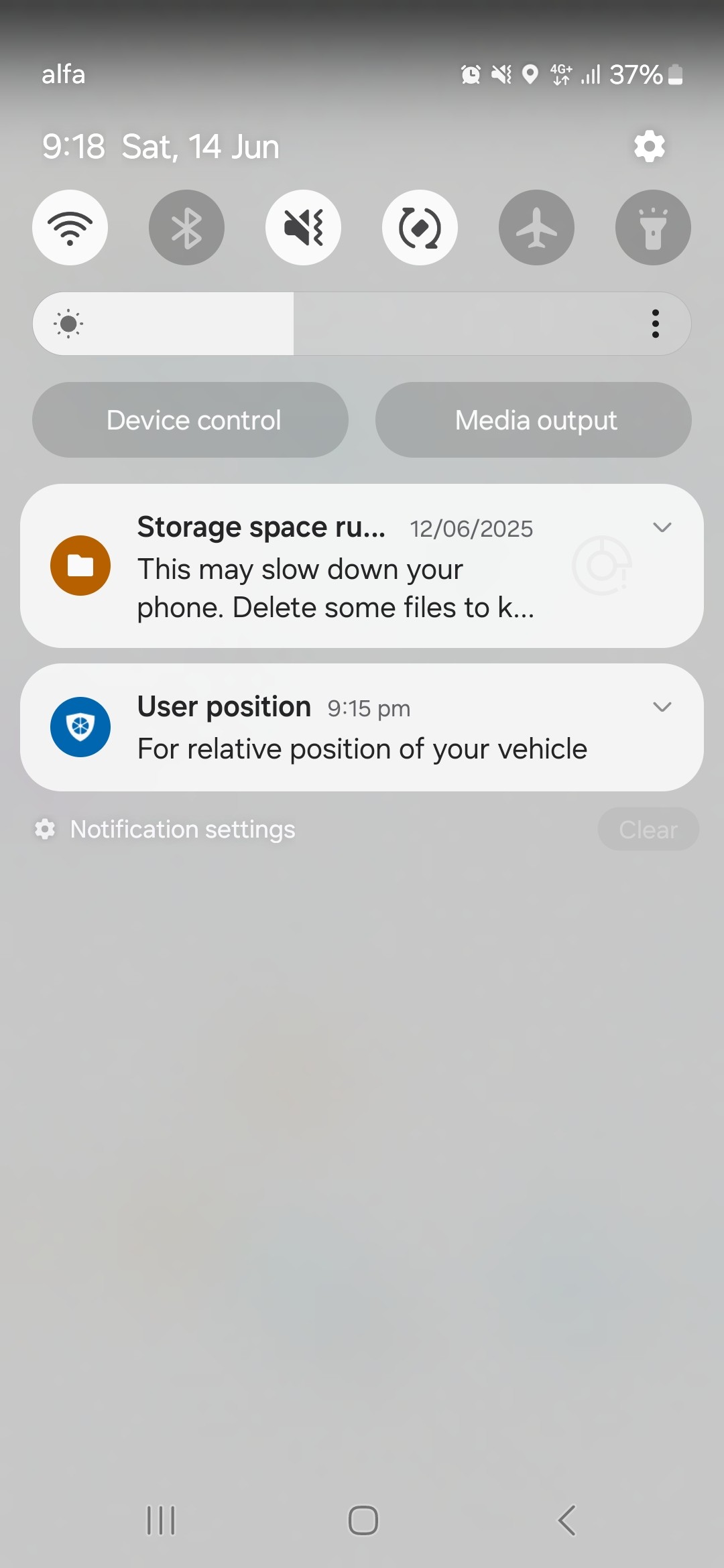Screen dimensions: 724x1568
Task: Tap the brightness slider bar
Action: pos(335,324)
